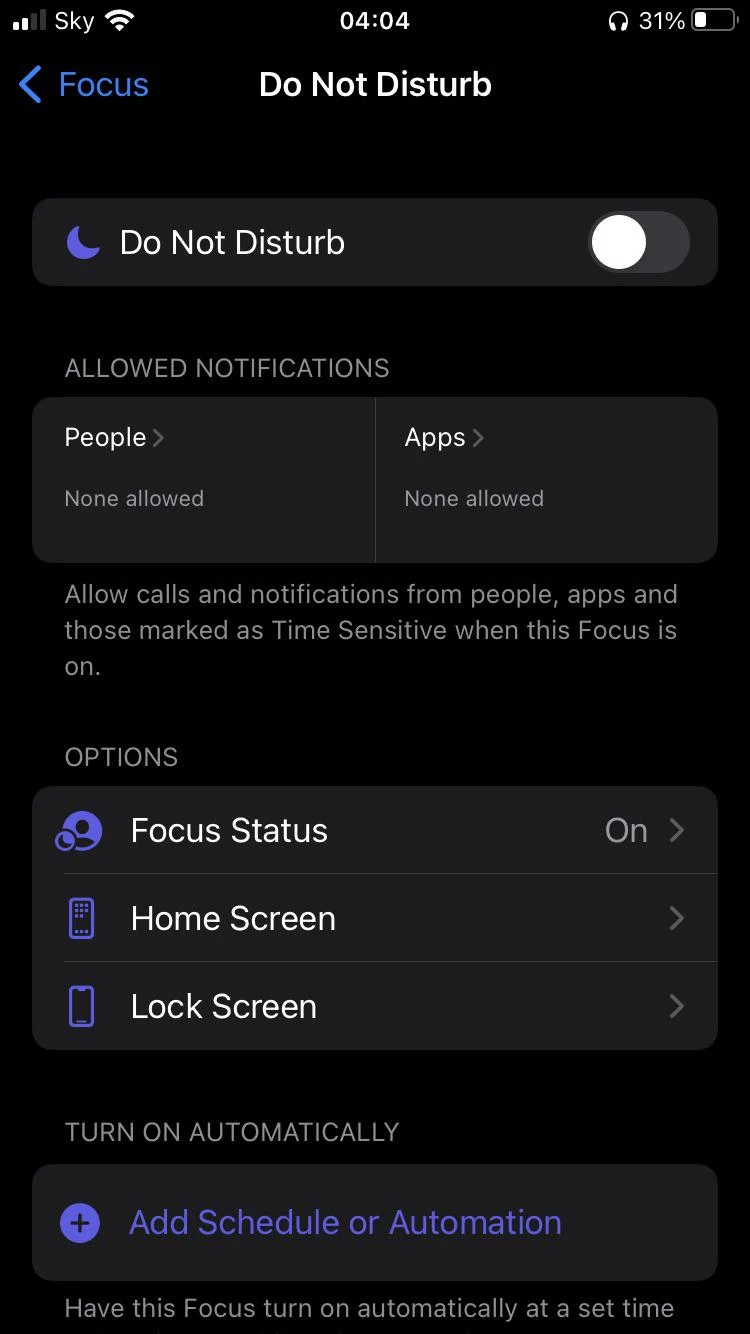This screenshot has width=750, height=1334.
Task: Tap the crescent moon Do Not Disturb icon
Action: 83,242
